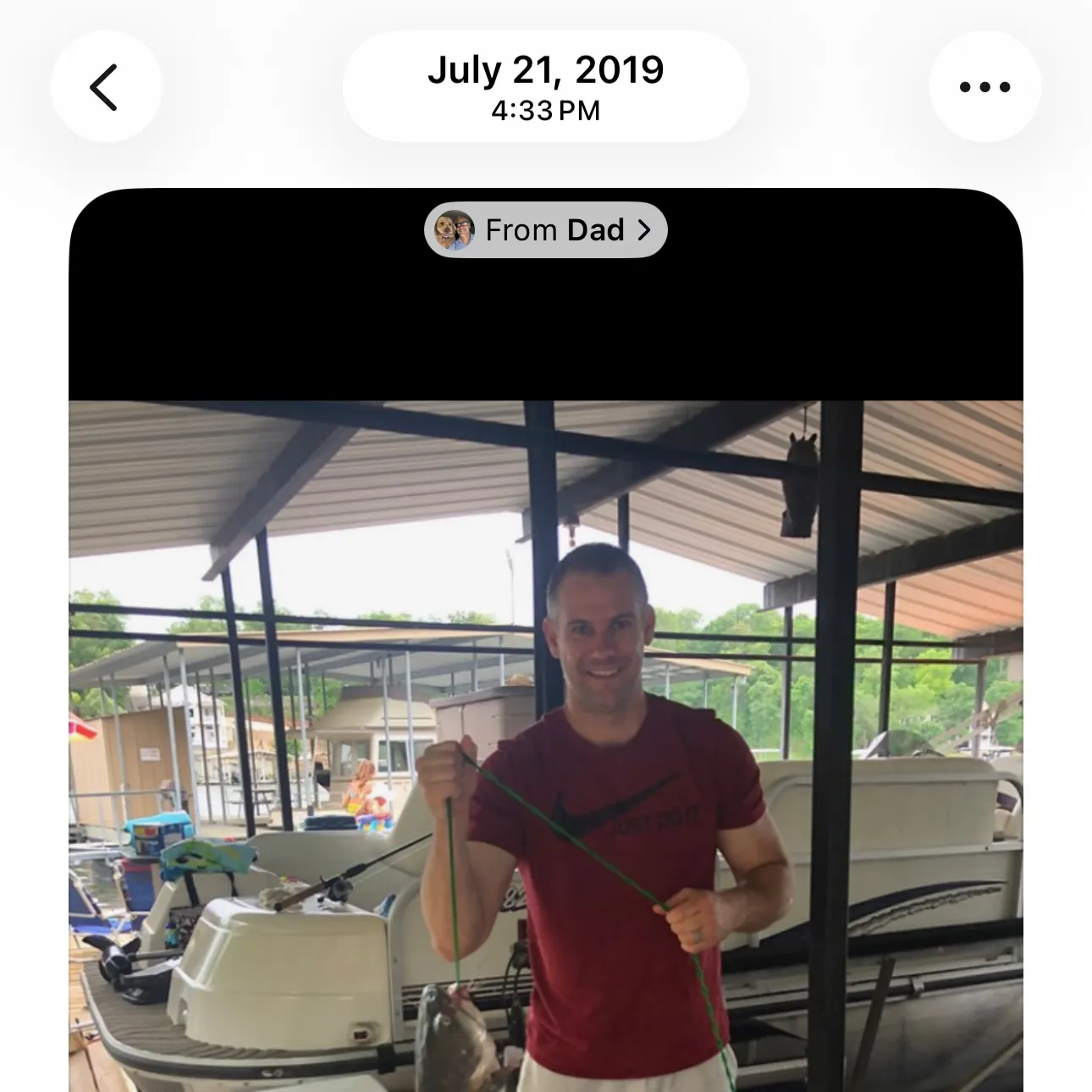Open the From Dad chip

pyautogui.click(x=546, y=230)
